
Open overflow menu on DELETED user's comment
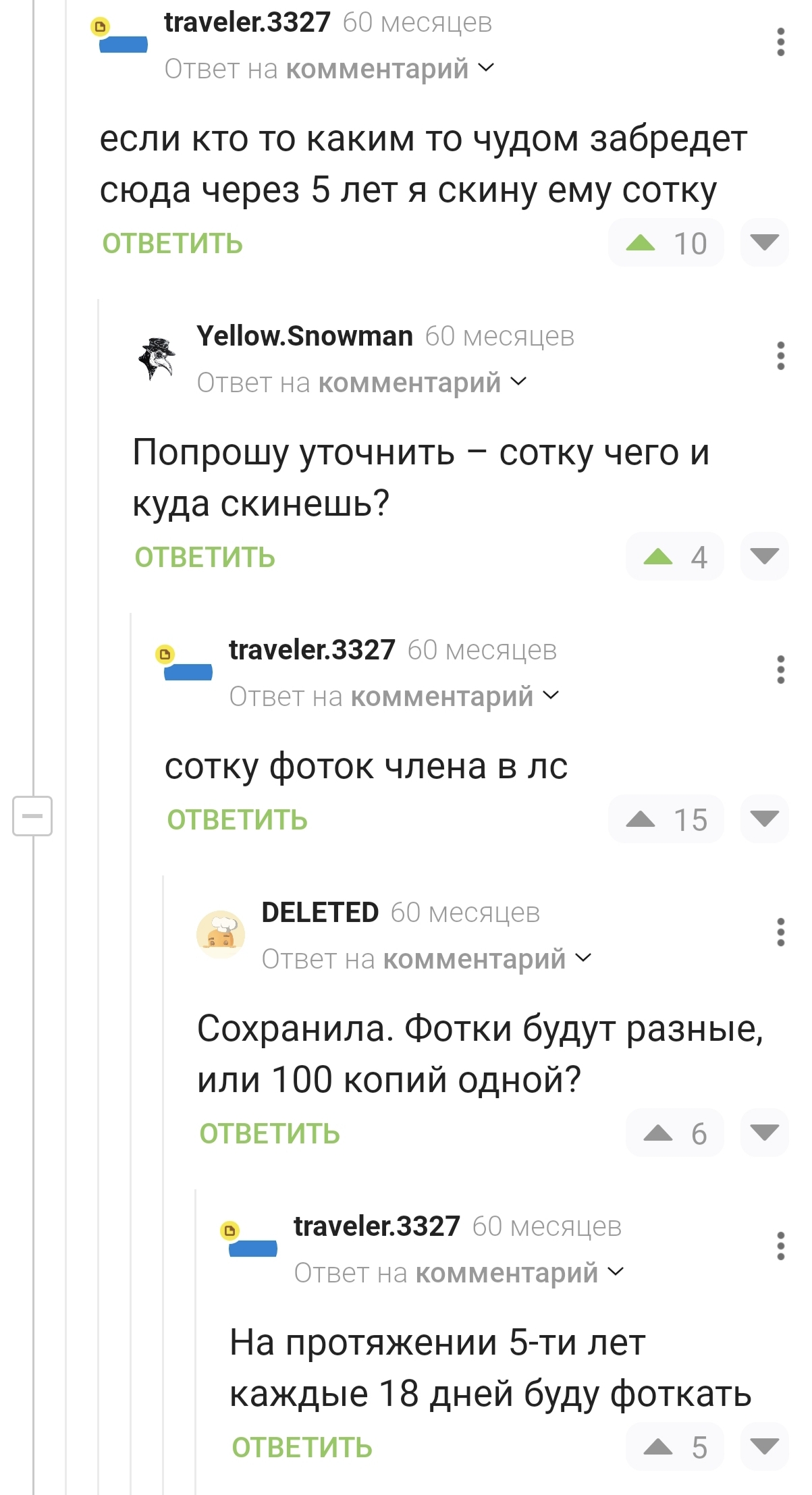coord(781,933)
